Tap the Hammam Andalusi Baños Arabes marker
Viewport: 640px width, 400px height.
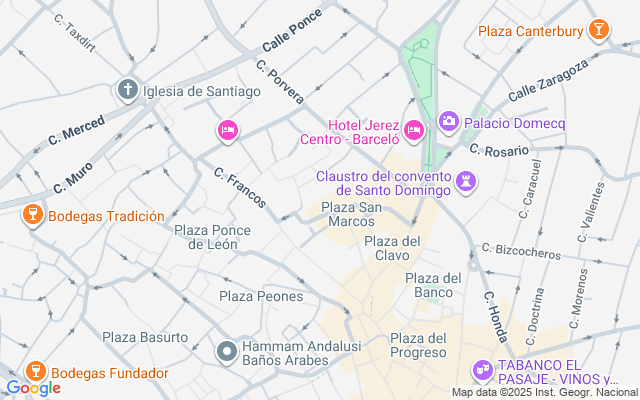(227, 352)
